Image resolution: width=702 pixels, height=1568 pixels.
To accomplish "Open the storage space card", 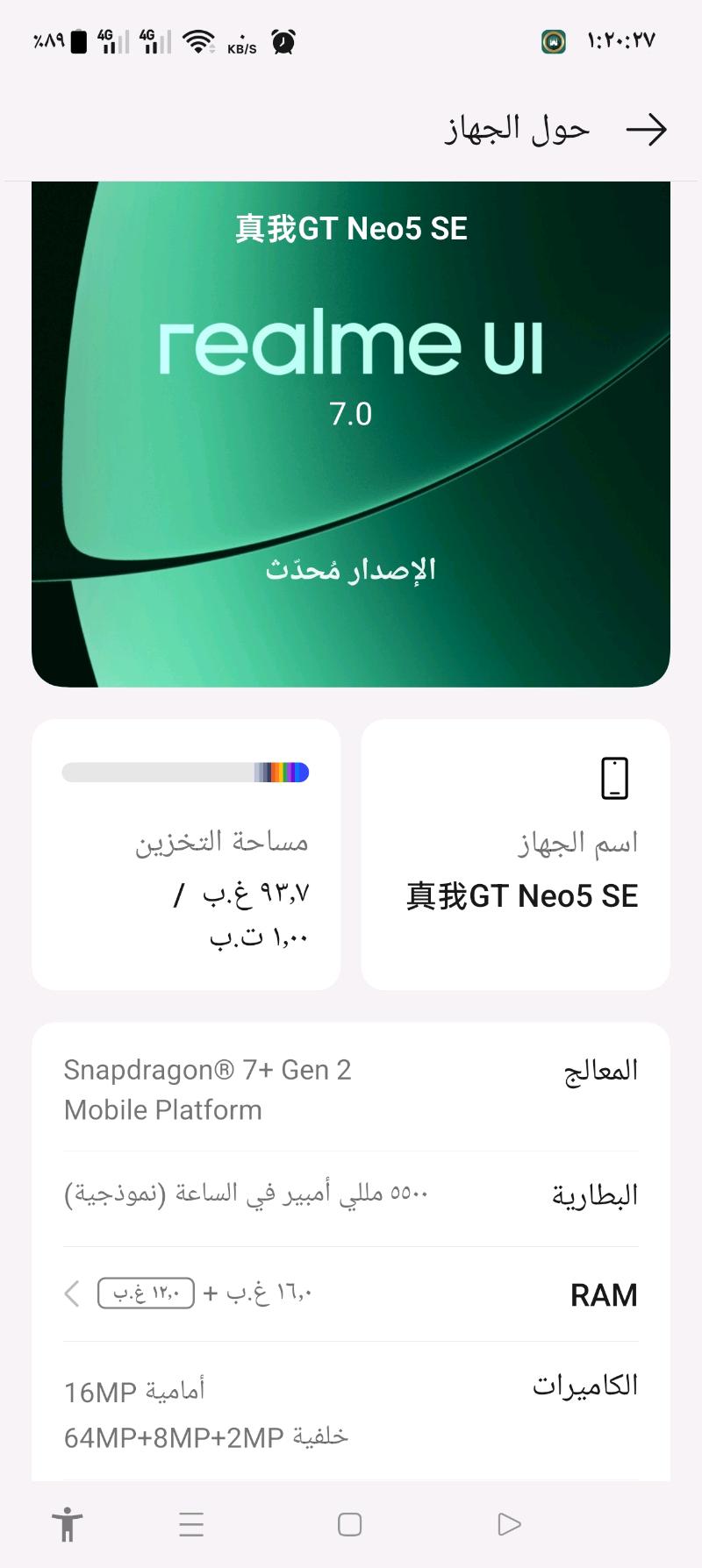I will click(x=186, y=855).
